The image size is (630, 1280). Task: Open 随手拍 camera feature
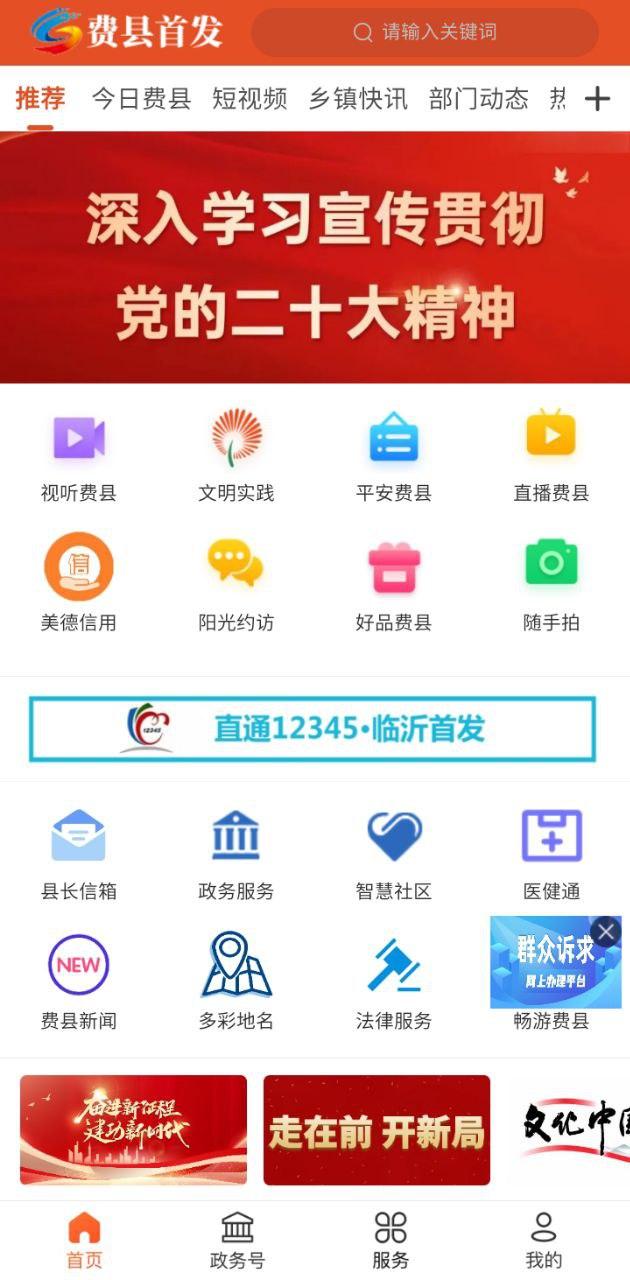pyautogui.click(x=551, y=585)
